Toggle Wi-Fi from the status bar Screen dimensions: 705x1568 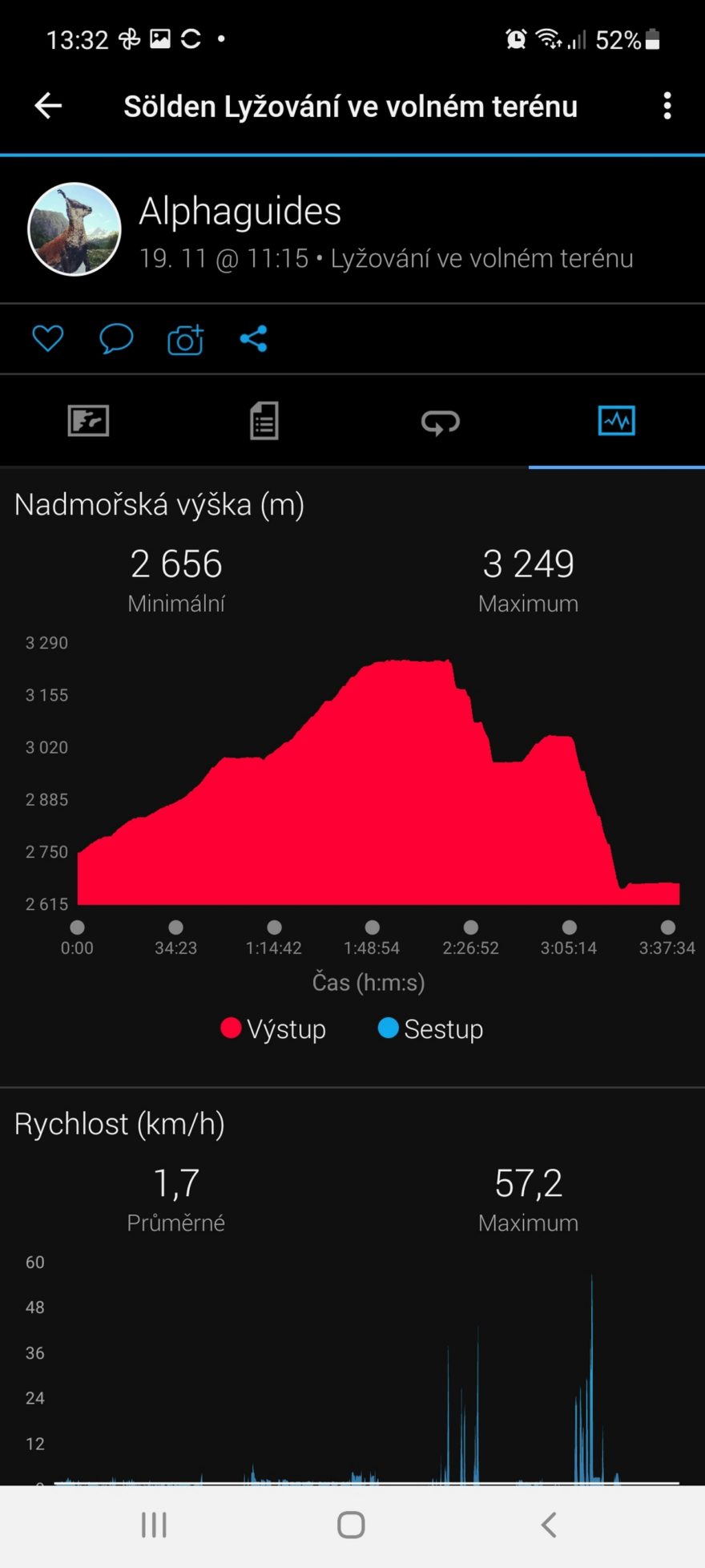pyautogui.click(x=548, y=38)
